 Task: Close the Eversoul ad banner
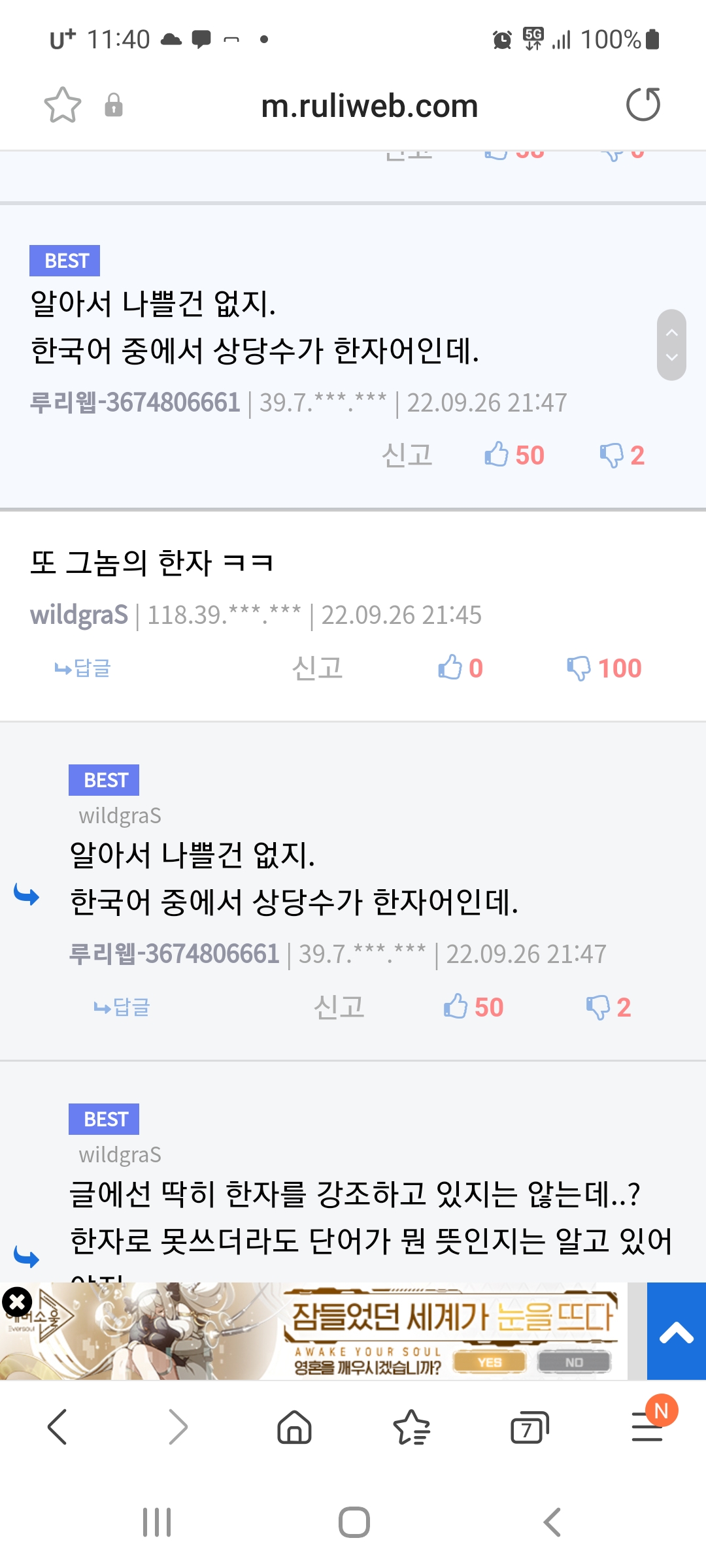click(17, 1301)
